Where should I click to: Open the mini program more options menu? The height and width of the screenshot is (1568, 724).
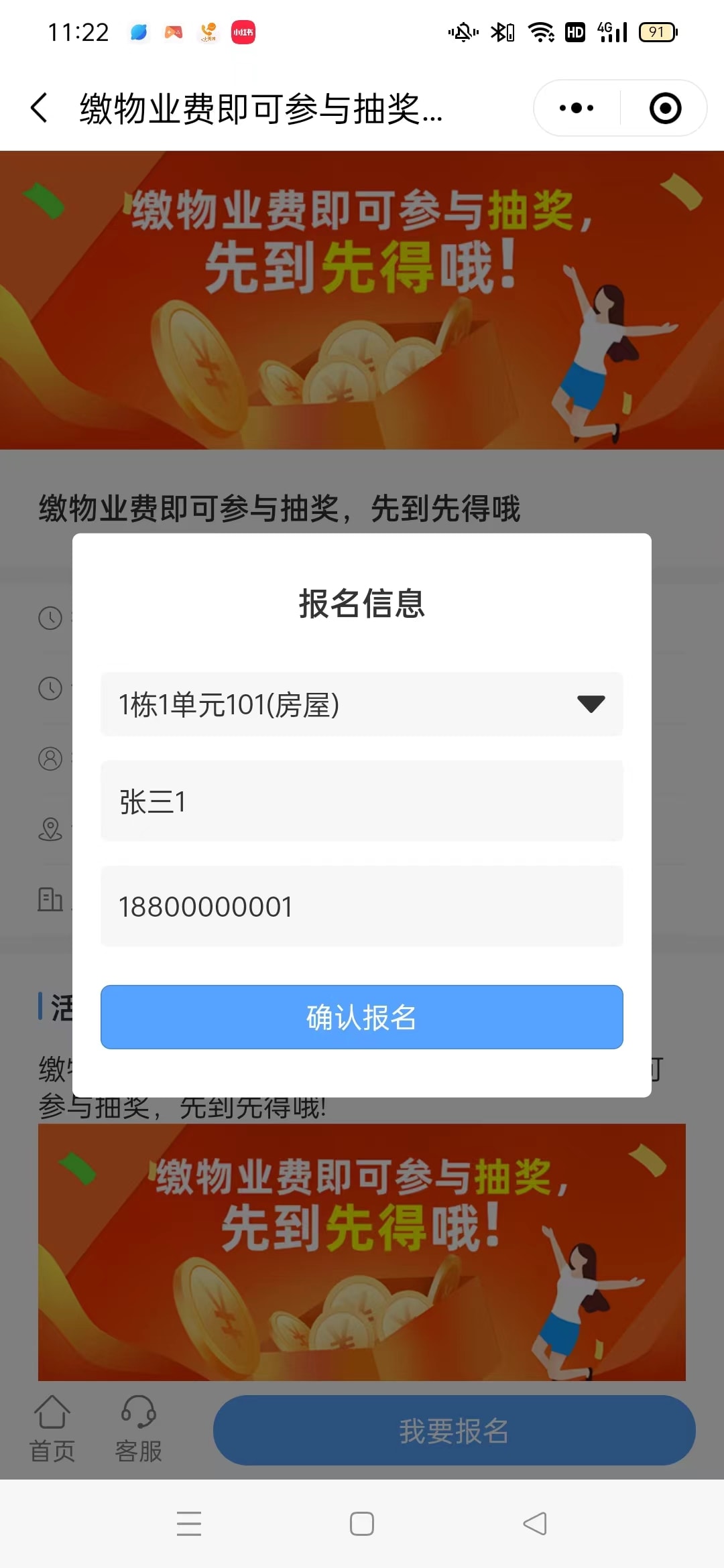tap(577, 108)
